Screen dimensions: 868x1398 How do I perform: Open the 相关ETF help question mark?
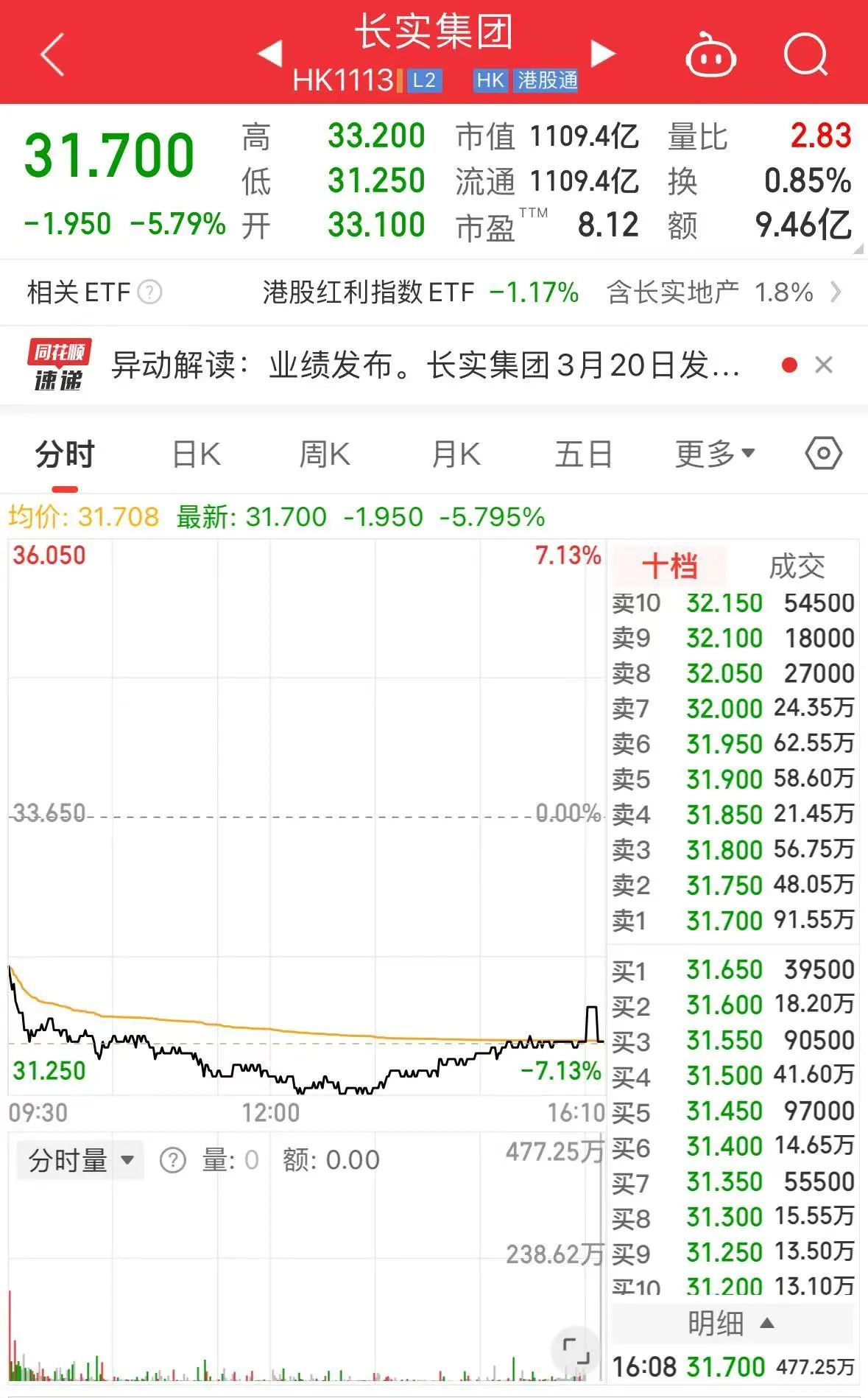pos(150,292)
